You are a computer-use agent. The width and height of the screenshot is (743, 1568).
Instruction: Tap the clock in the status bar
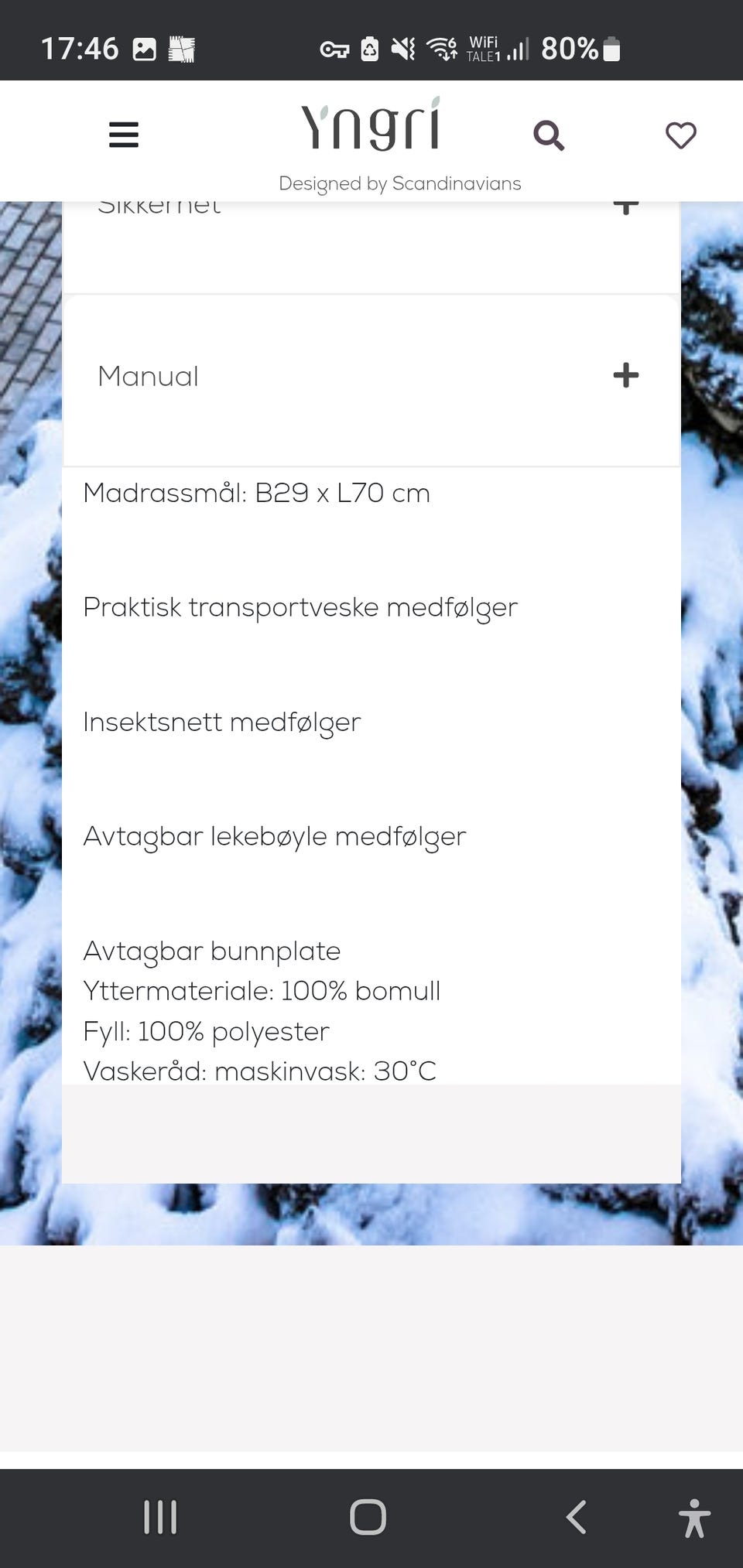80,48
